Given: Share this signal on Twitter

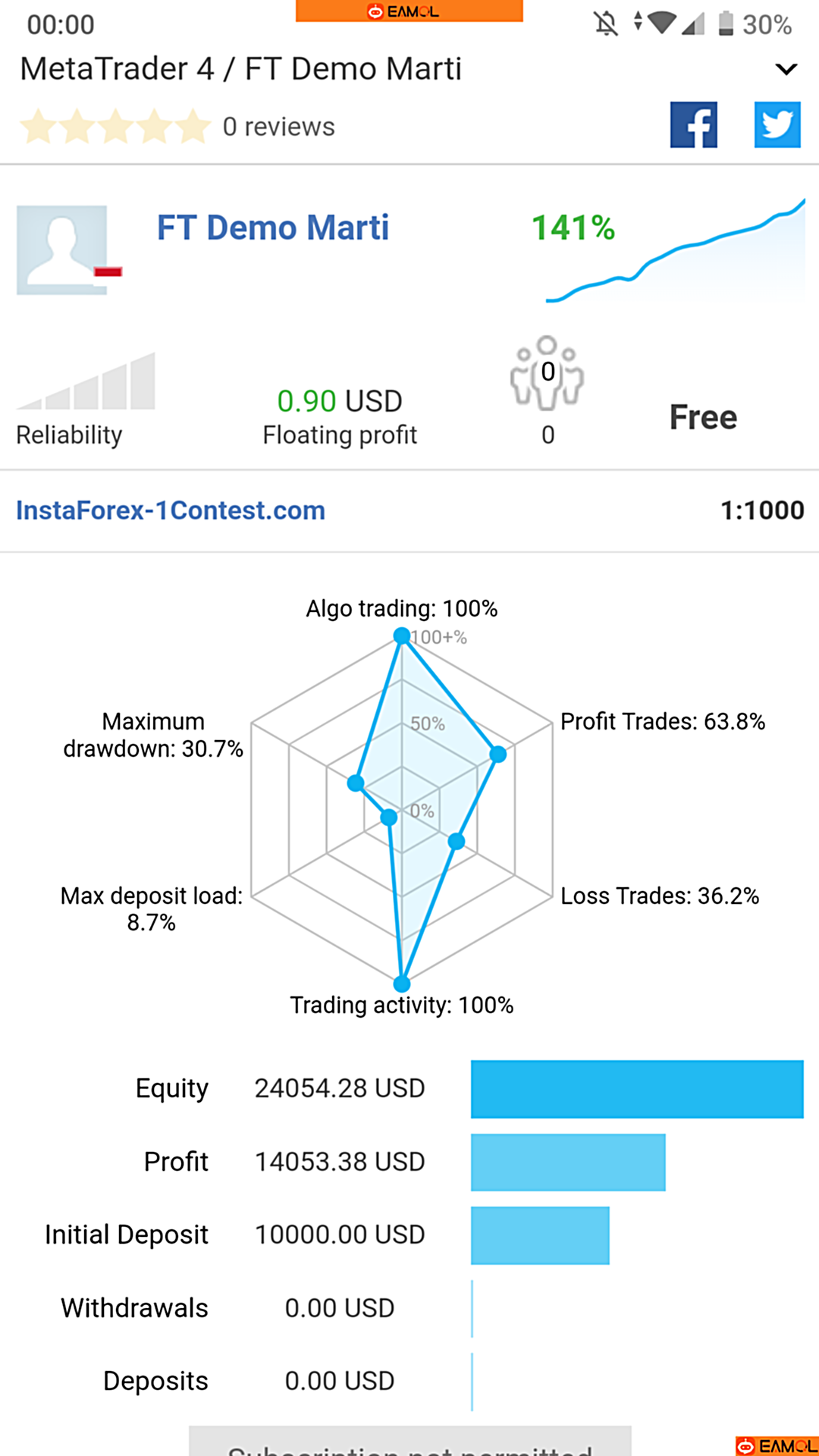Looking at the screenshot, I should (x=777, y=125).
